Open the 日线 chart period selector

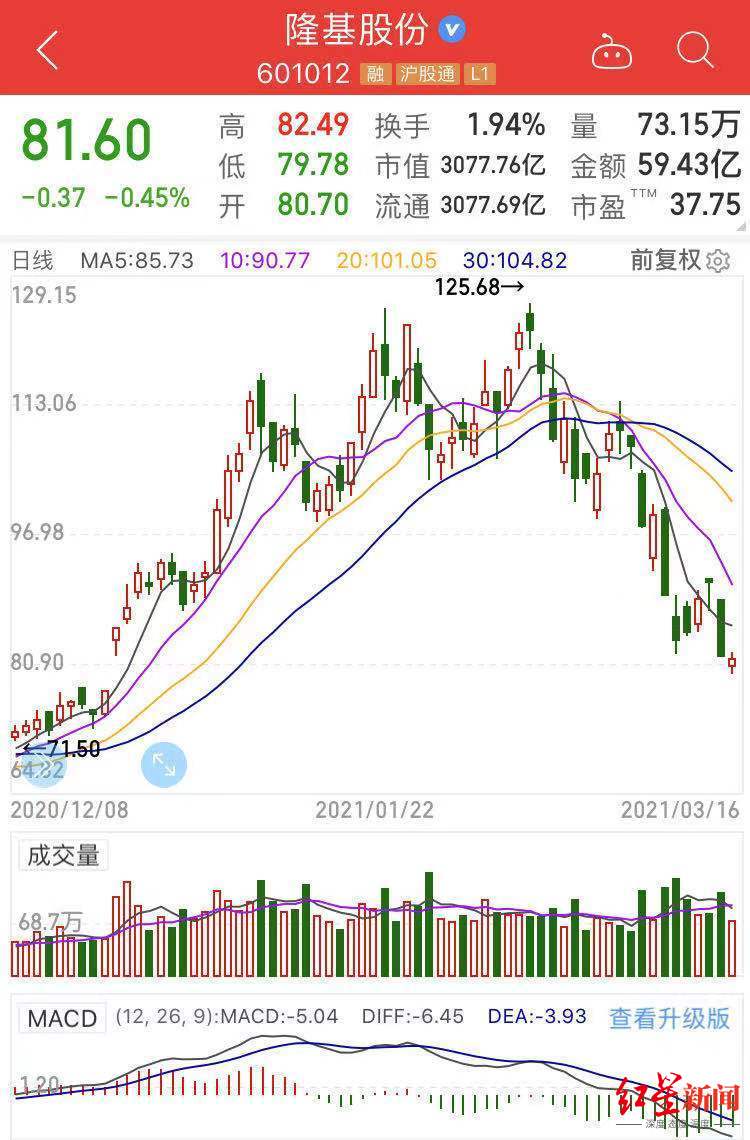(36, 258)
